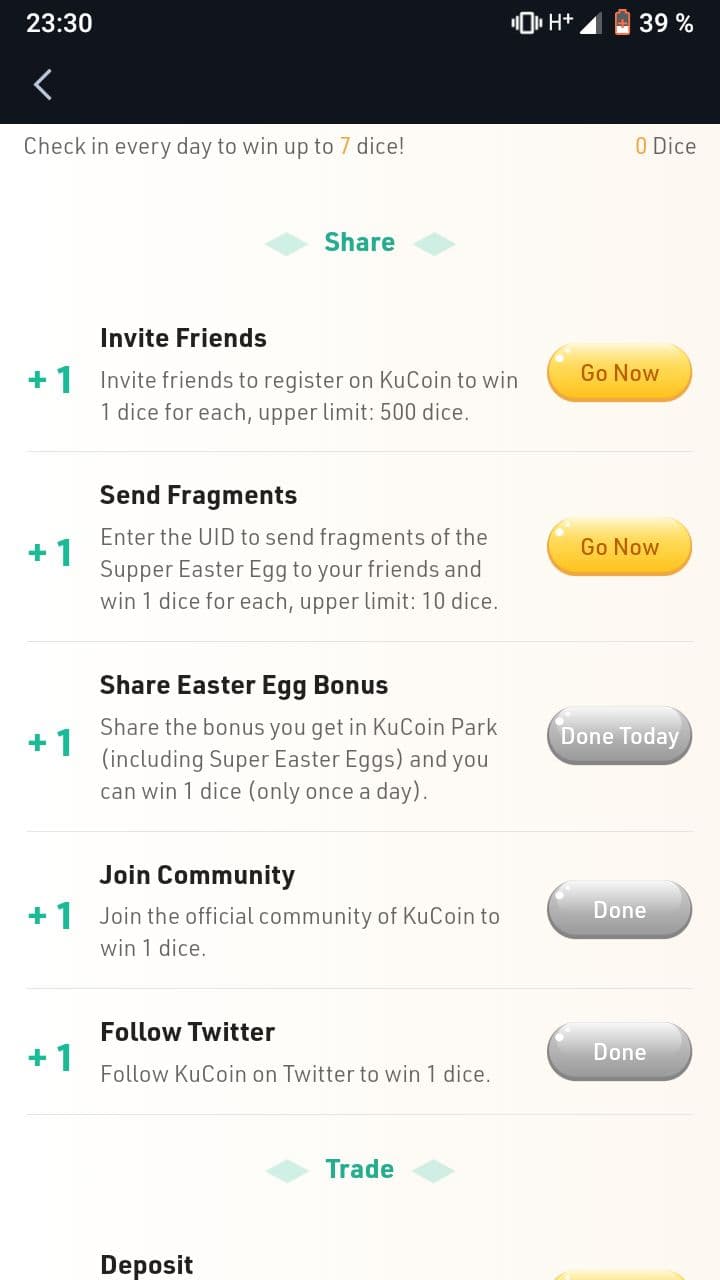Go back using the top arrow
Viewport: 720px width, 1280px height.
(43, 85)
